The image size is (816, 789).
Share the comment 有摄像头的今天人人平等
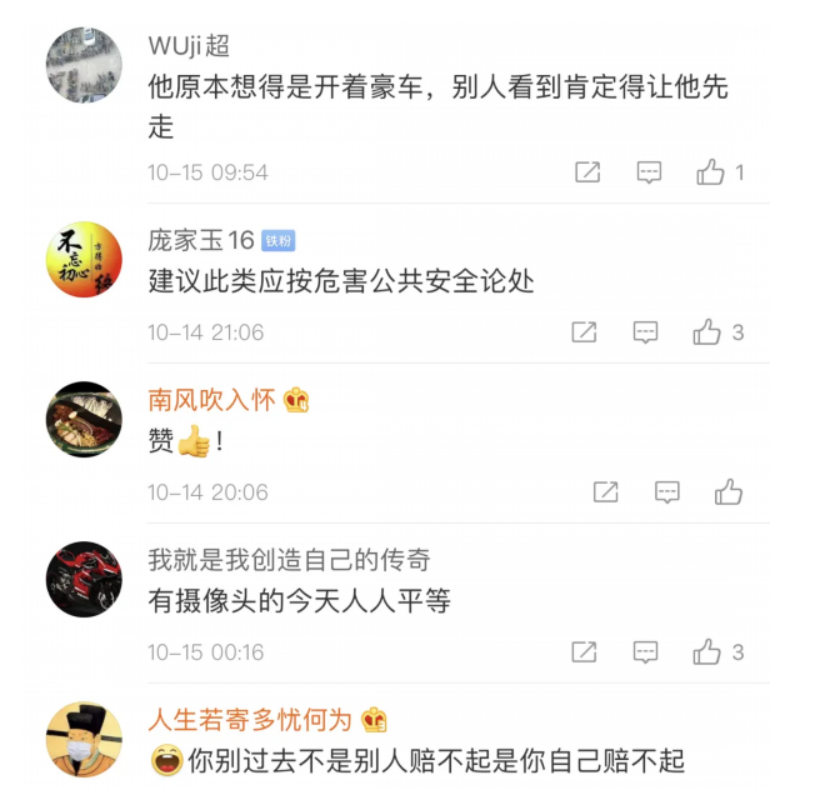(x=584, y=652)
